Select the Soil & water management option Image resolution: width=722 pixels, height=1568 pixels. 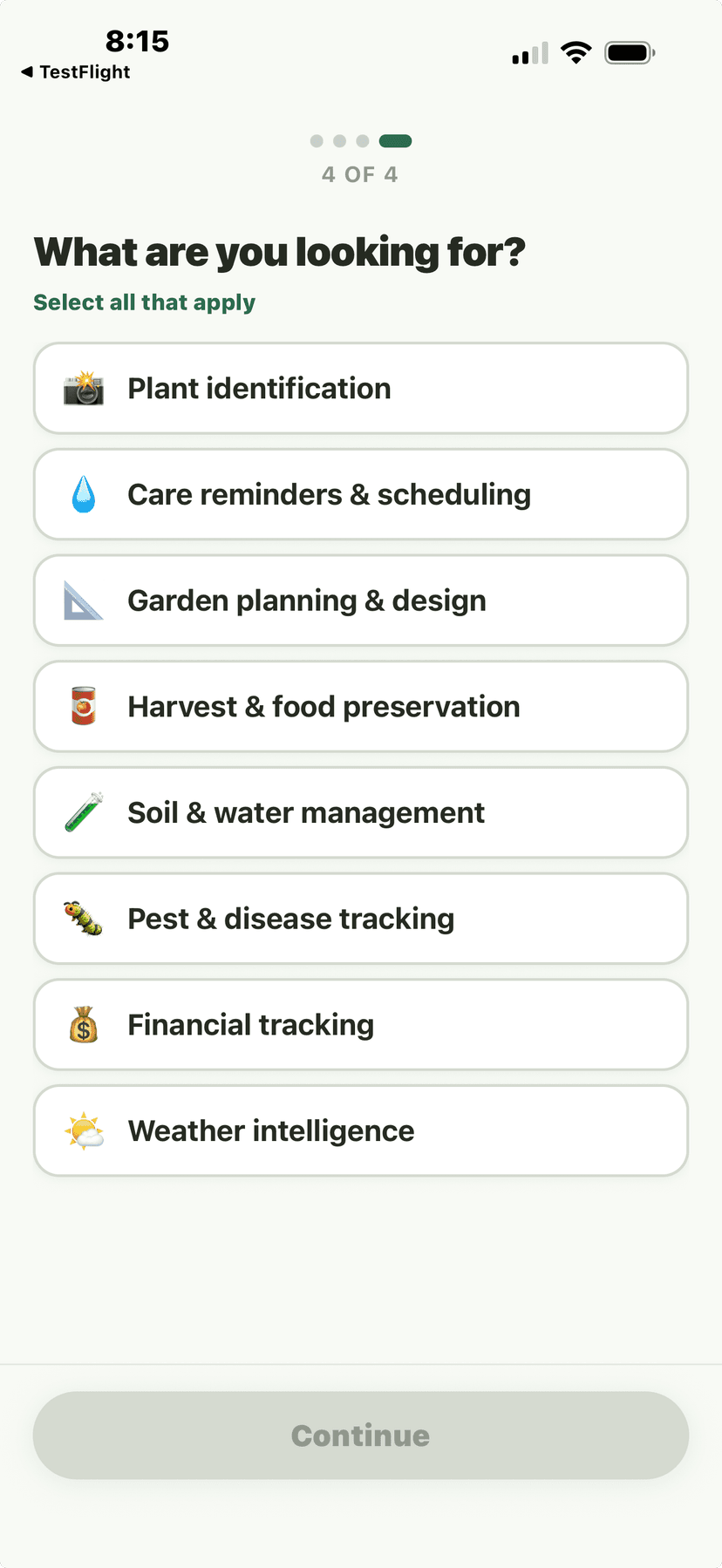coord(360,812)
